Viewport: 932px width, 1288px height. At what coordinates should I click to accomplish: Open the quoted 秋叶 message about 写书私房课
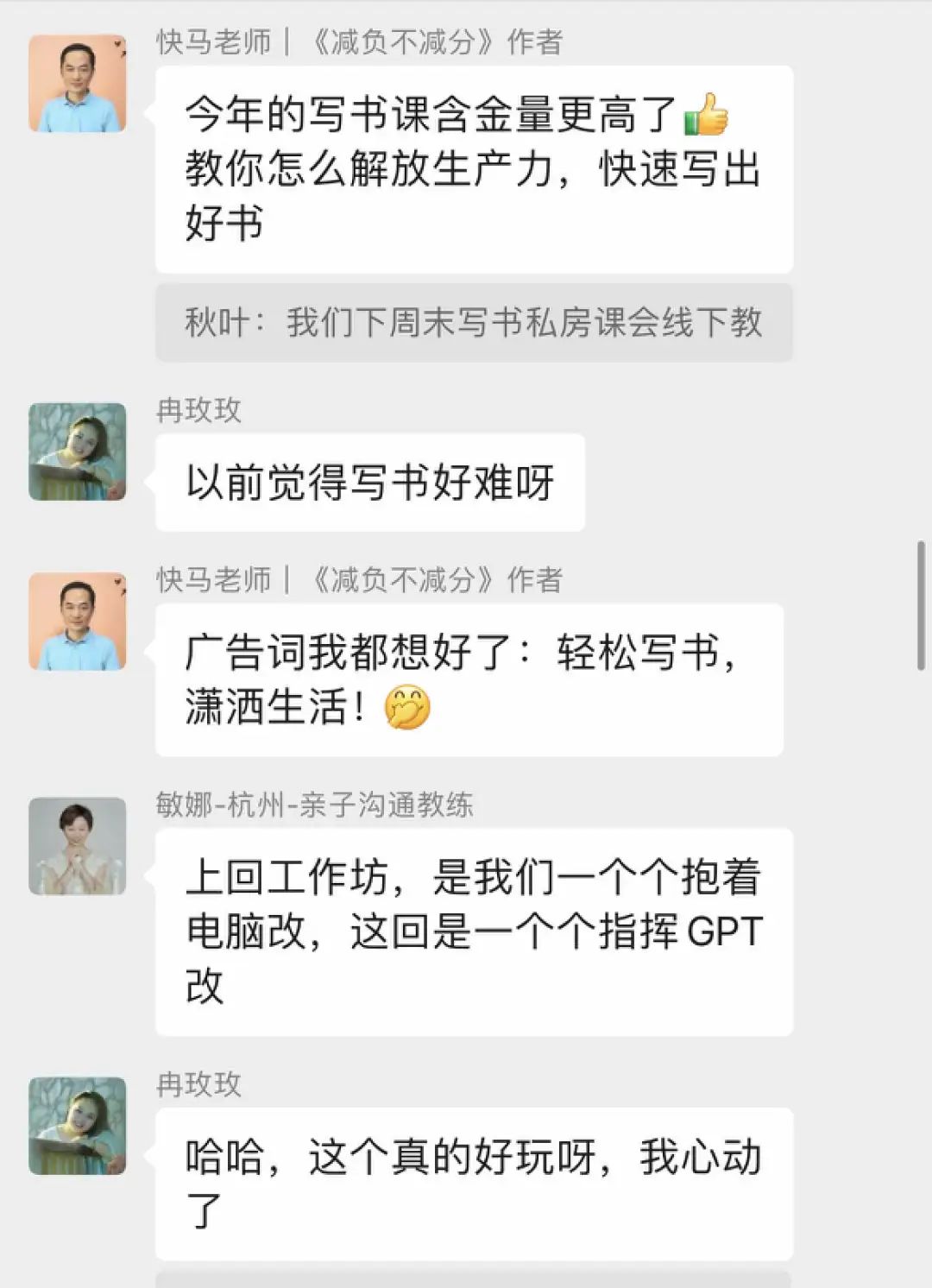point(473,322)
